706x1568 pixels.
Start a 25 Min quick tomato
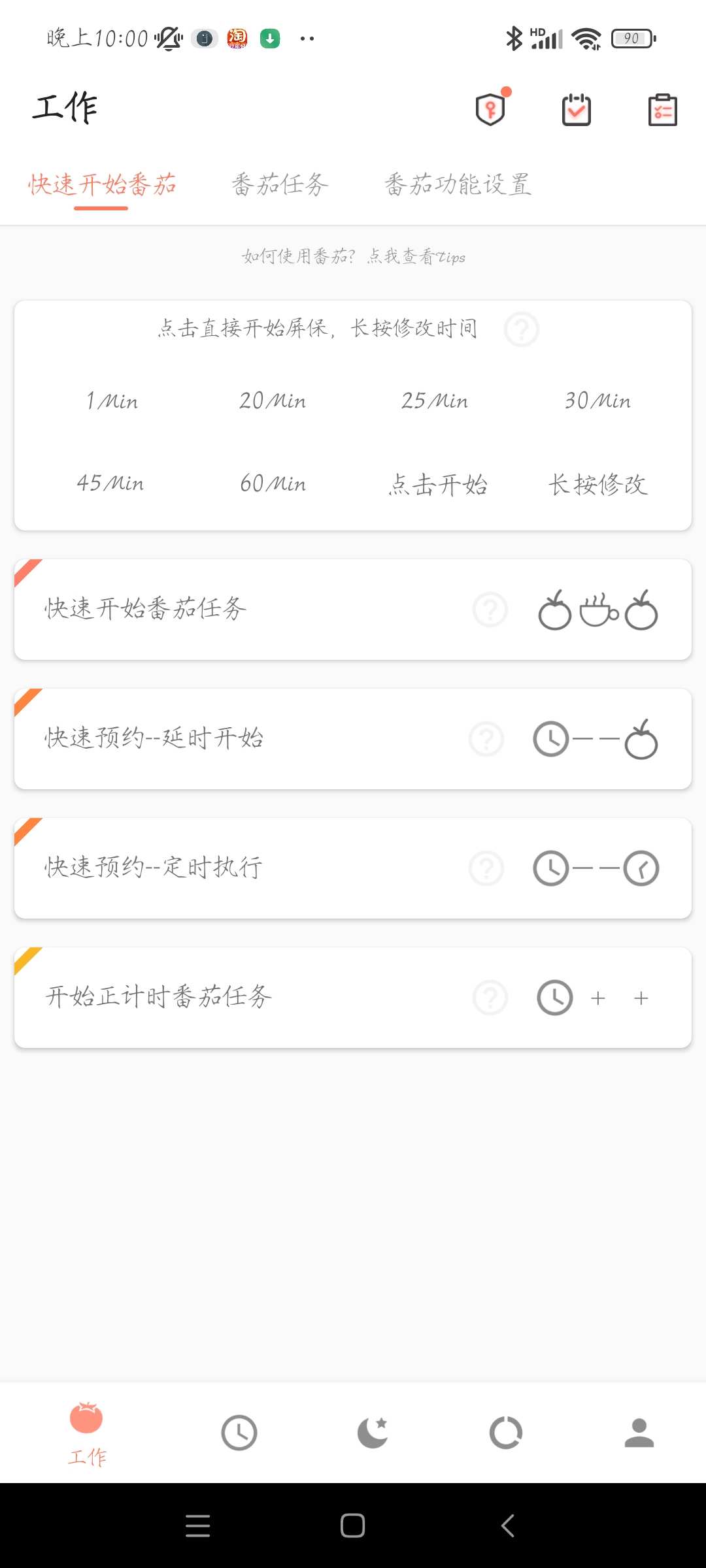(435, 400)
